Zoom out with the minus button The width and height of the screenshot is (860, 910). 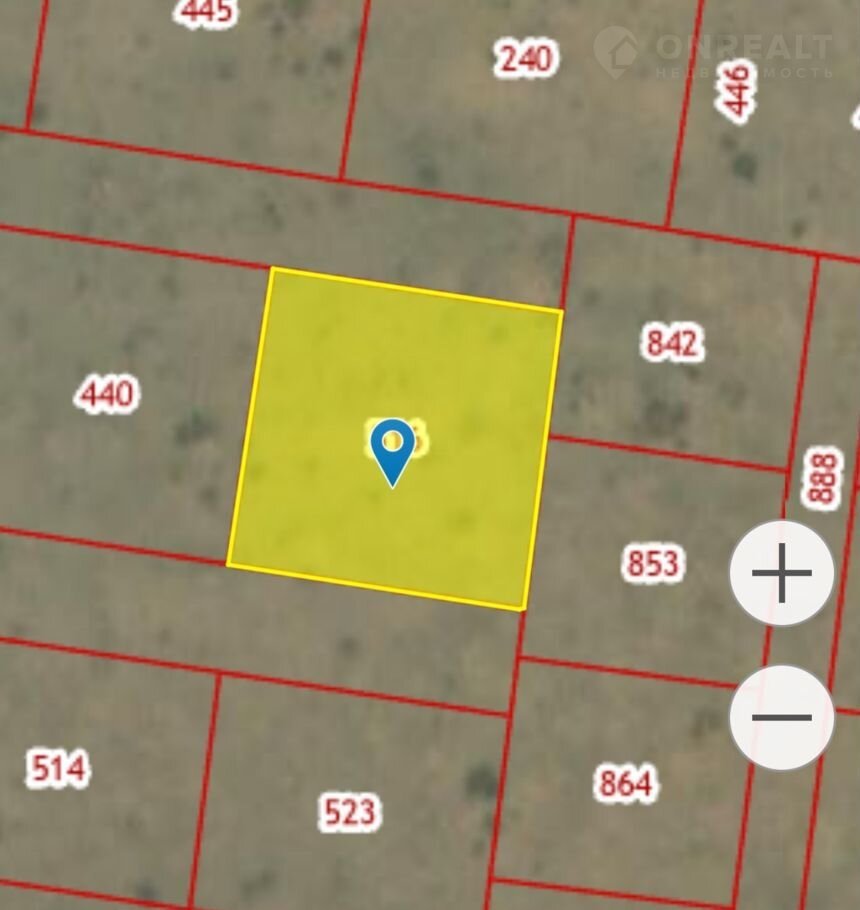point(781,717)
